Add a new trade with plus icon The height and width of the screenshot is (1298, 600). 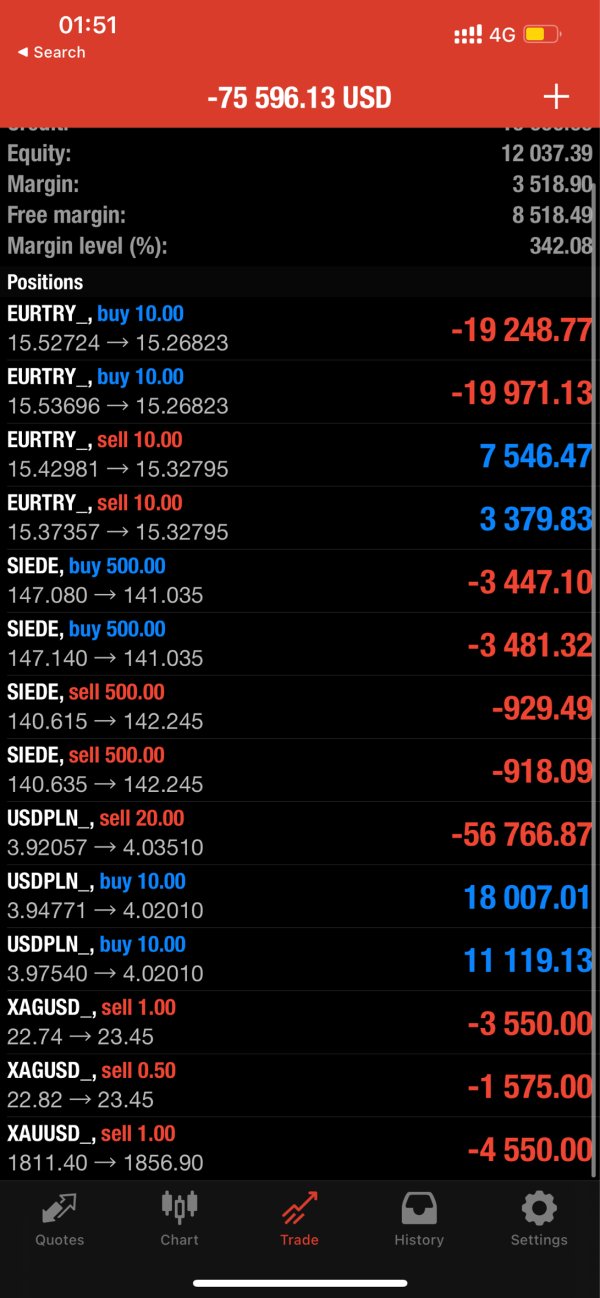(555, 96)
